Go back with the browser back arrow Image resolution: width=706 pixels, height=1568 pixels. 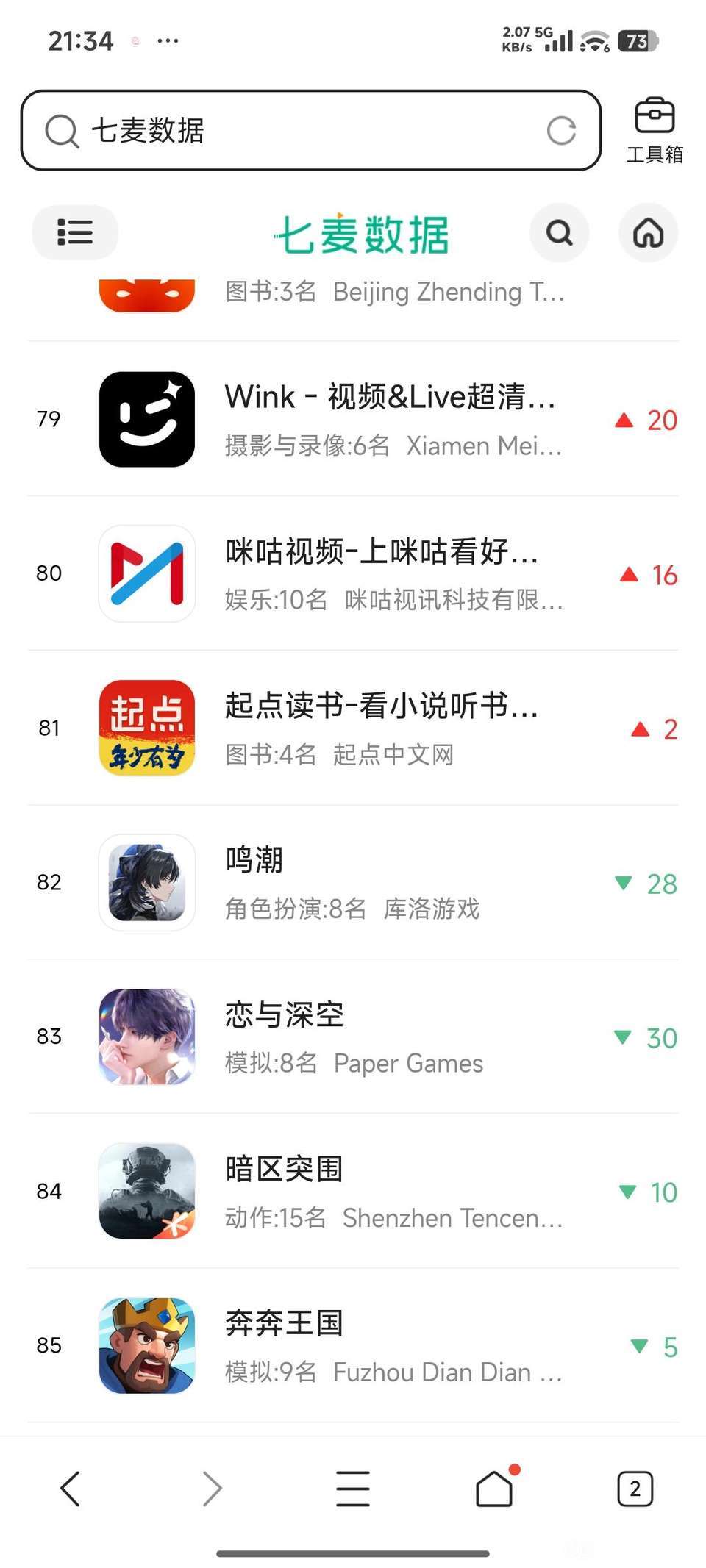click(70, 1489)
